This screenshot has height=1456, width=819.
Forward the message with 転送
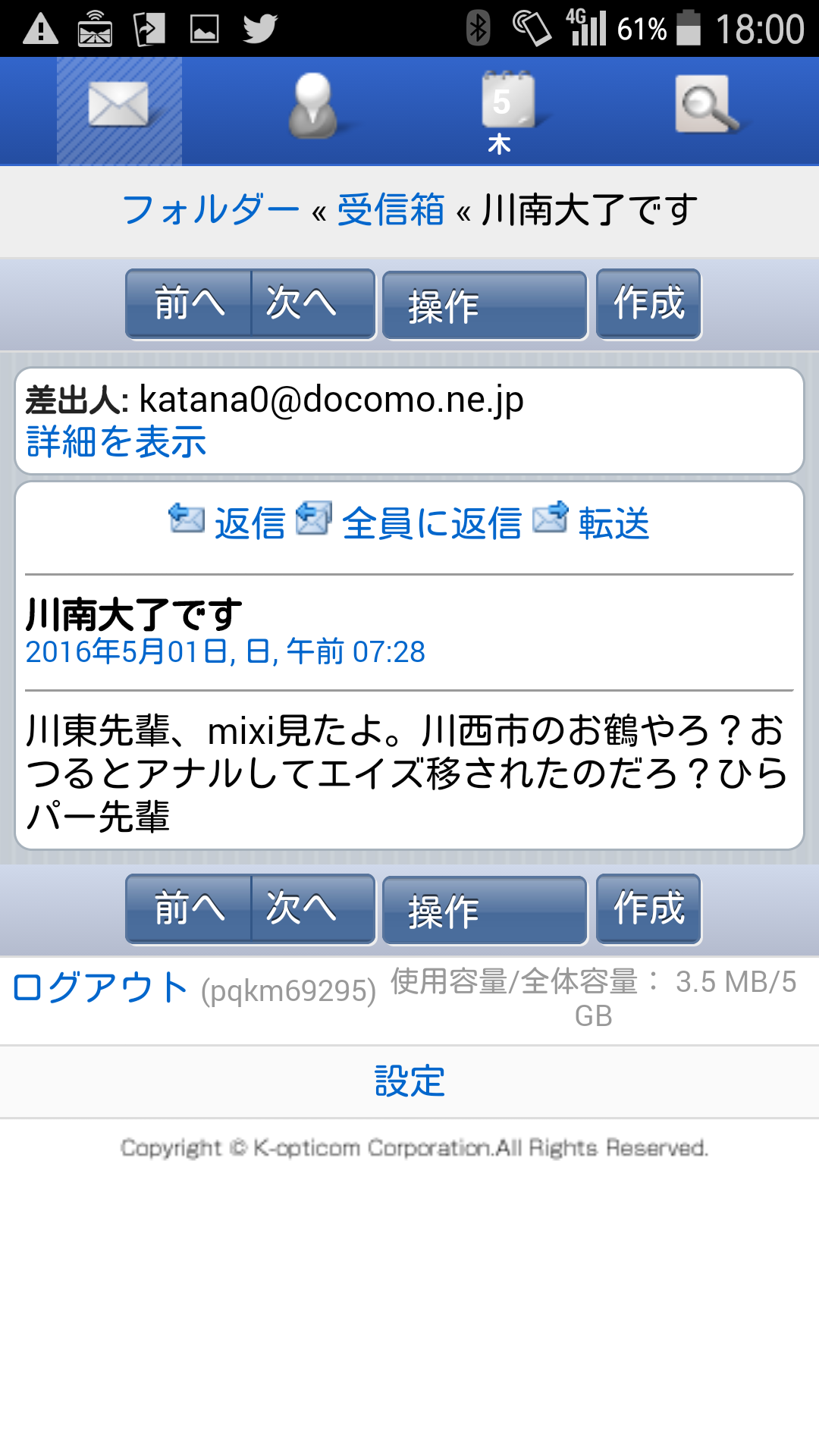point(613,523)
